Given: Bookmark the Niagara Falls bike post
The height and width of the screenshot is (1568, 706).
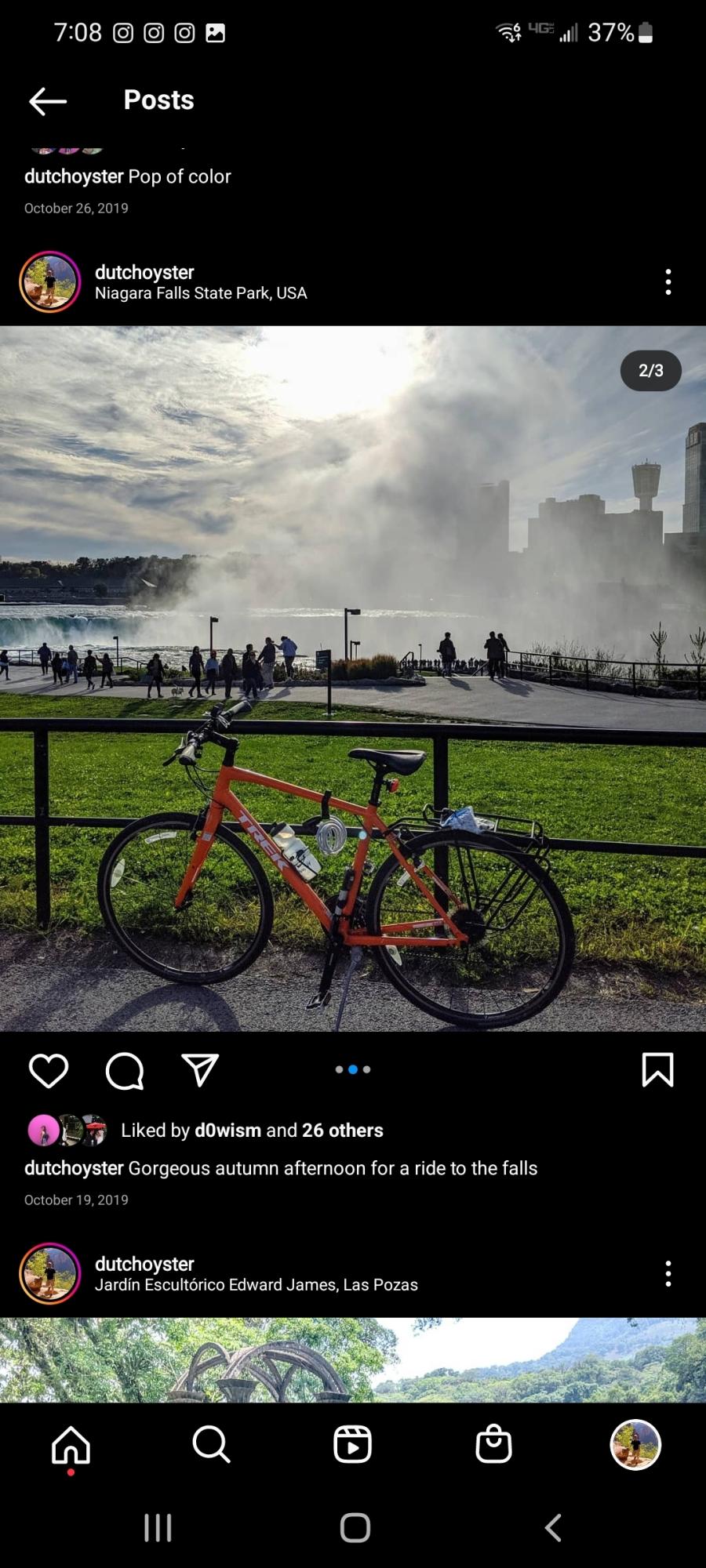Looking at the screenshot, I should 657,1070.
